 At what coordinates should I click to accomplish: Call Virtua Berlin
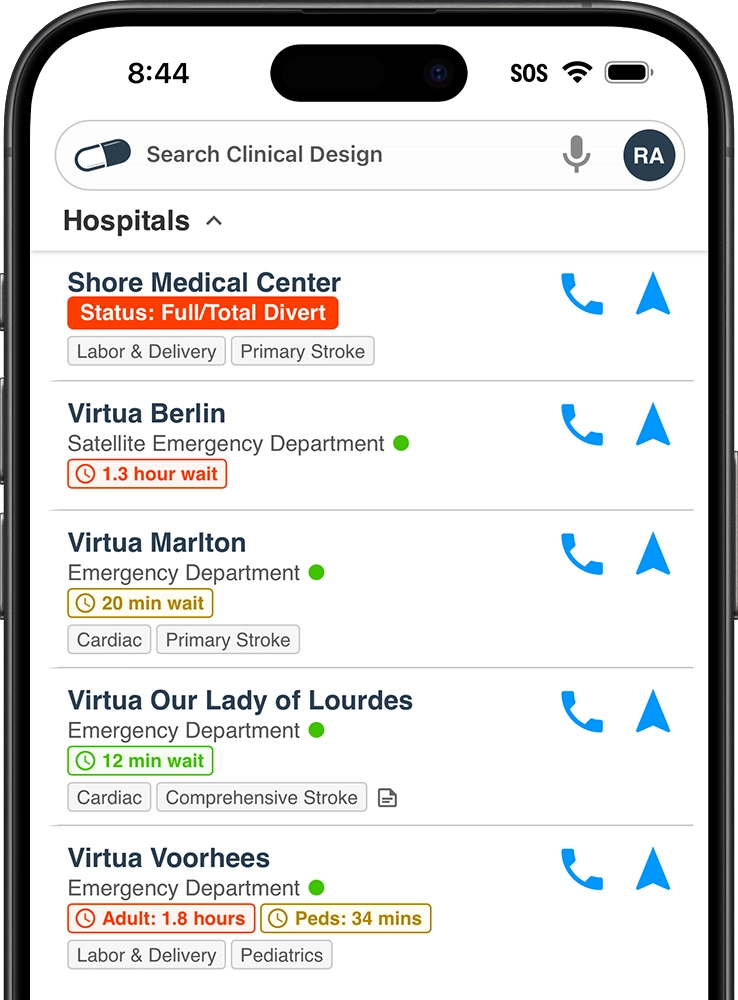(582, 425)
